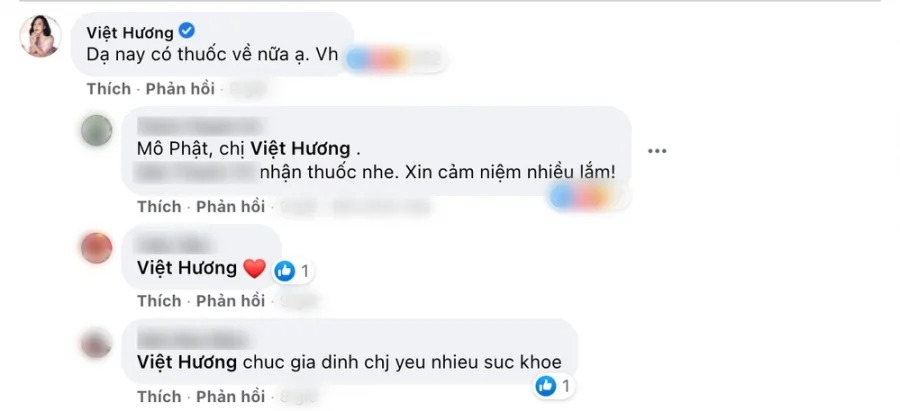
Task: View reactions on 'chuc gia dinh' comment
Action: pyautogui.click(x=552, y=385)
